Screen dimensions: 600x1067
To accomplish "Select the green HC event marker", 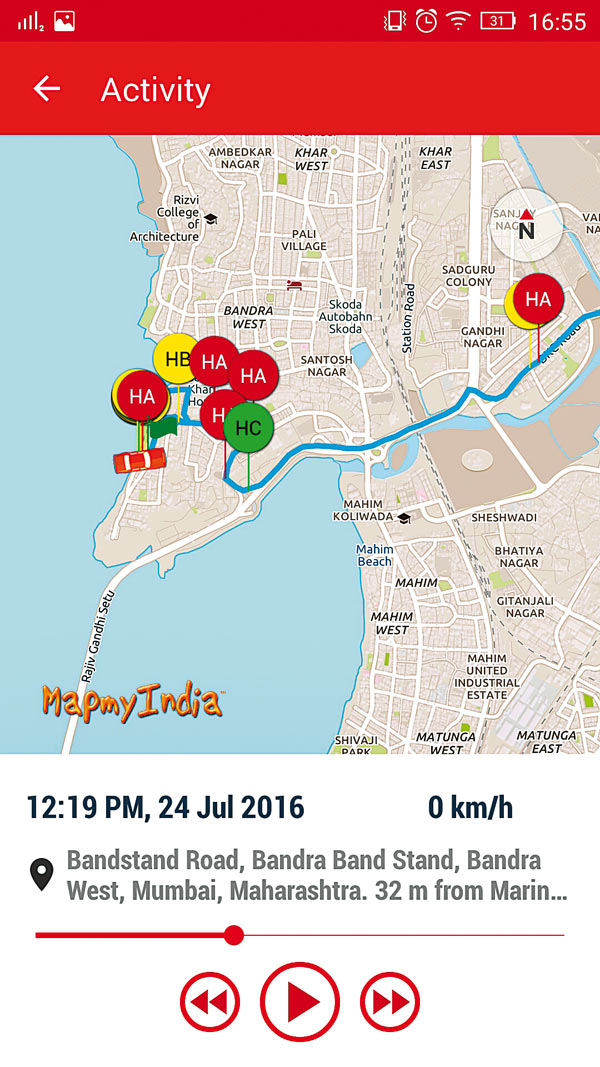I will click(248, 429).
